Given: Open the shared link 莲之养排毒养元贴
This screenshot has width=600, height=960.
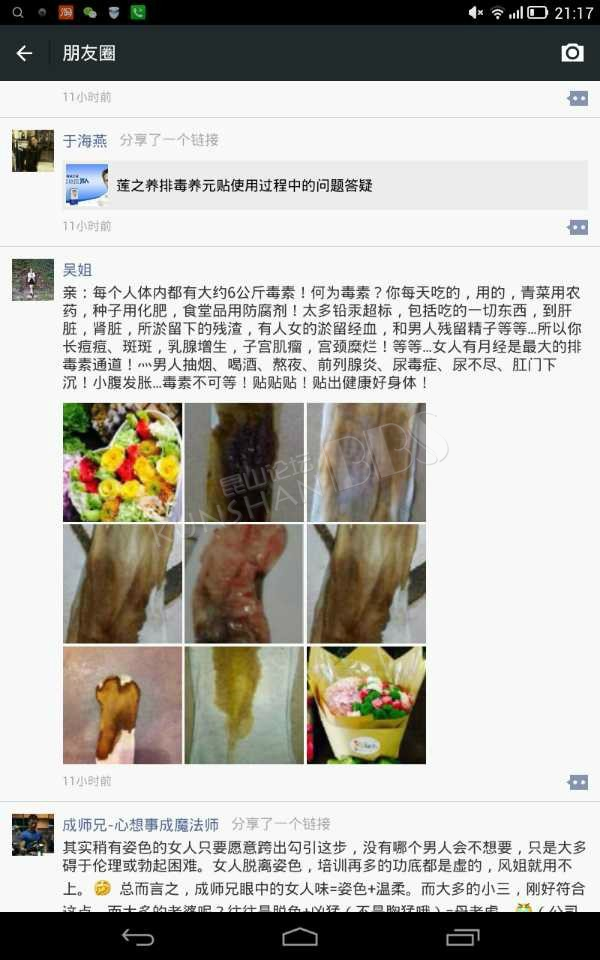Looking at the screenshot, I should tap(325, 186).
